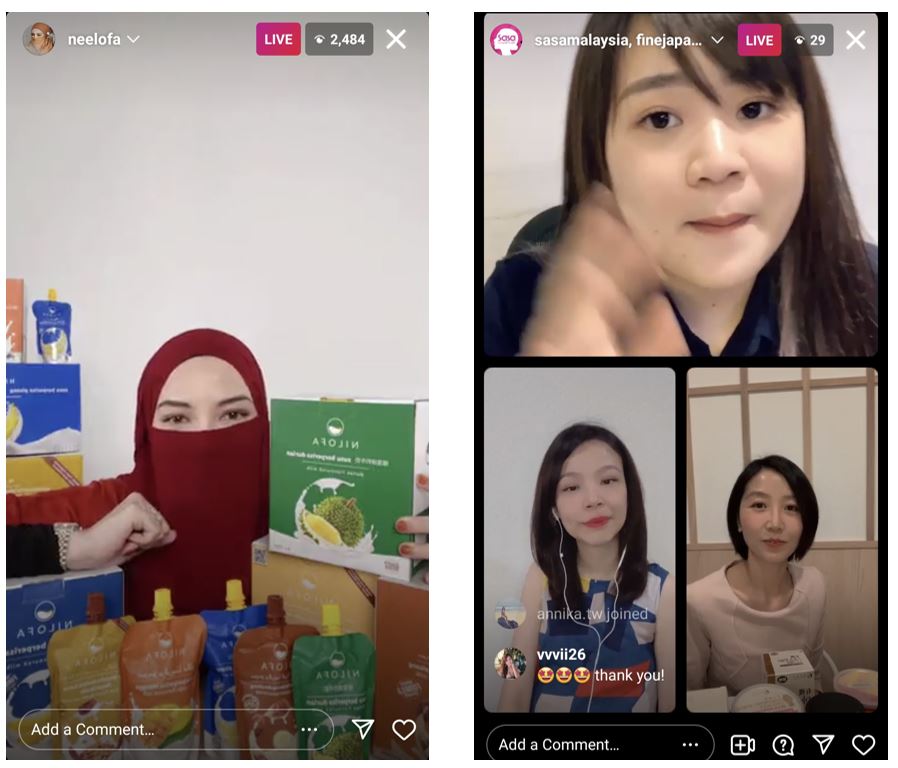Open vvvii26's profile from the comment
Screen dimensions: 898x768
point(510,664)
